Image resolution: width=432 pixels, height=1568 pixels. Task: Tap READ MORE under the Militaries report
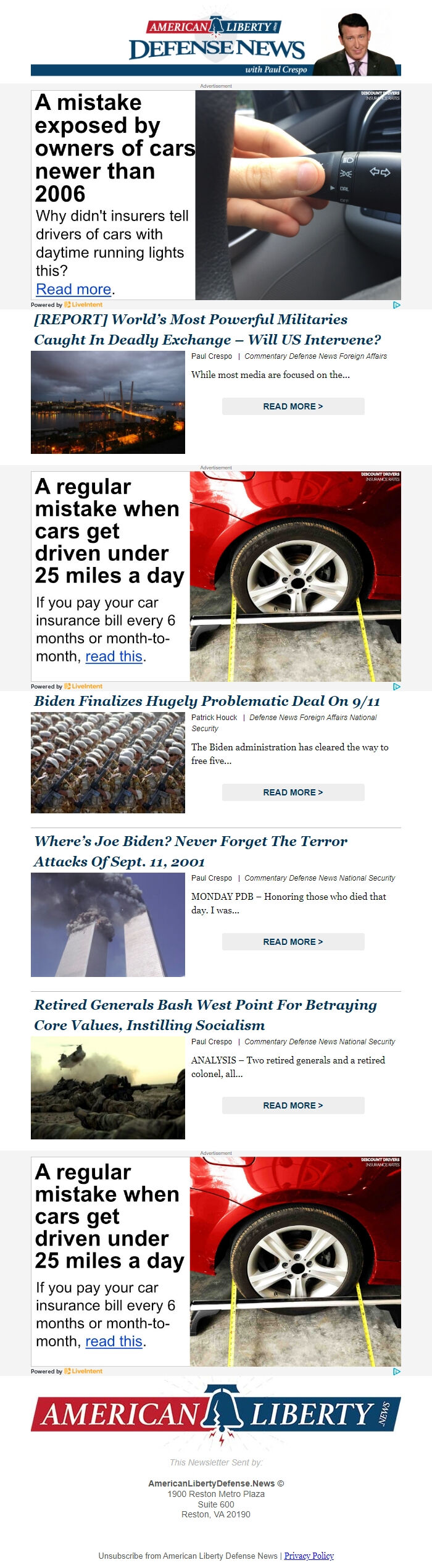point(293,406)
